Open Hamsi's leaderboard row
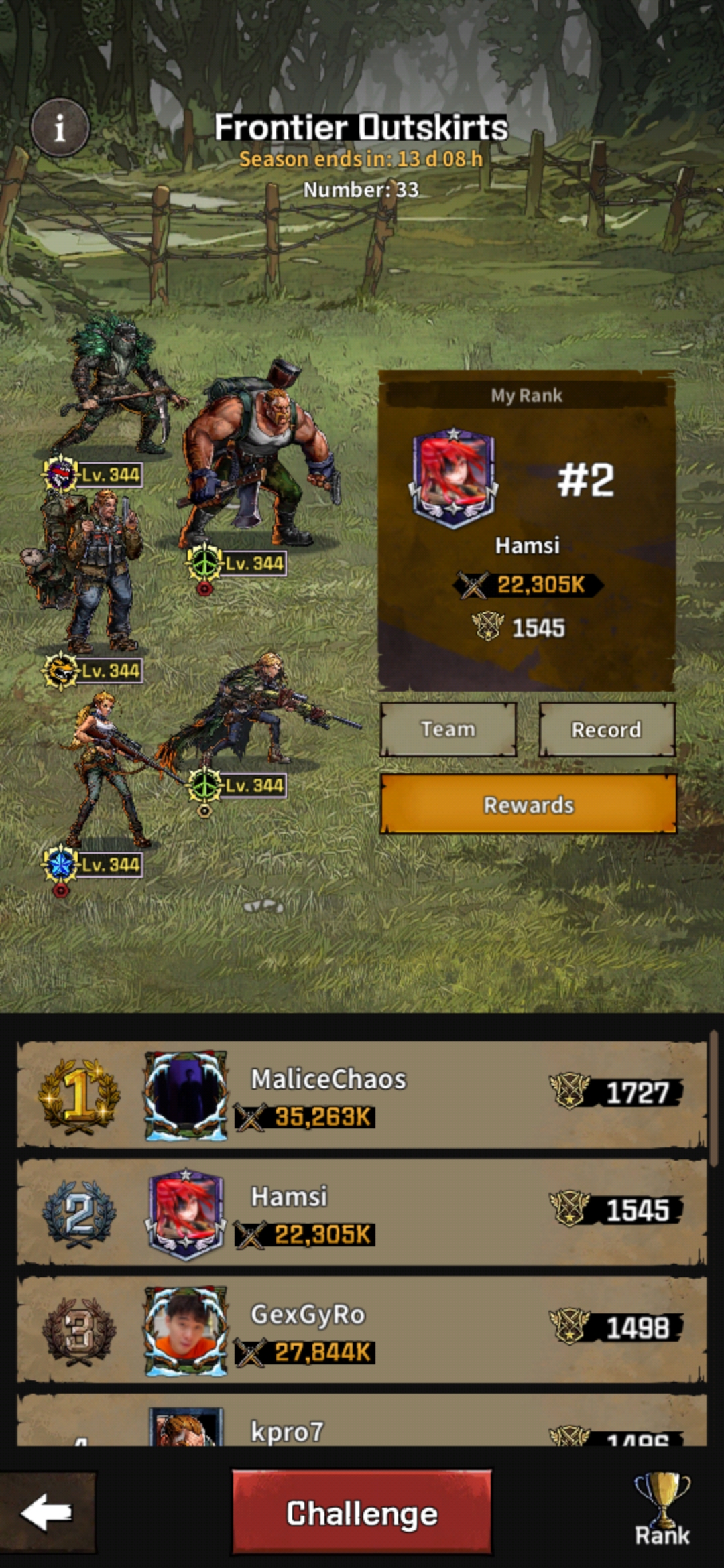Viewport: 724px width, 1568px height. [362, 1213]
